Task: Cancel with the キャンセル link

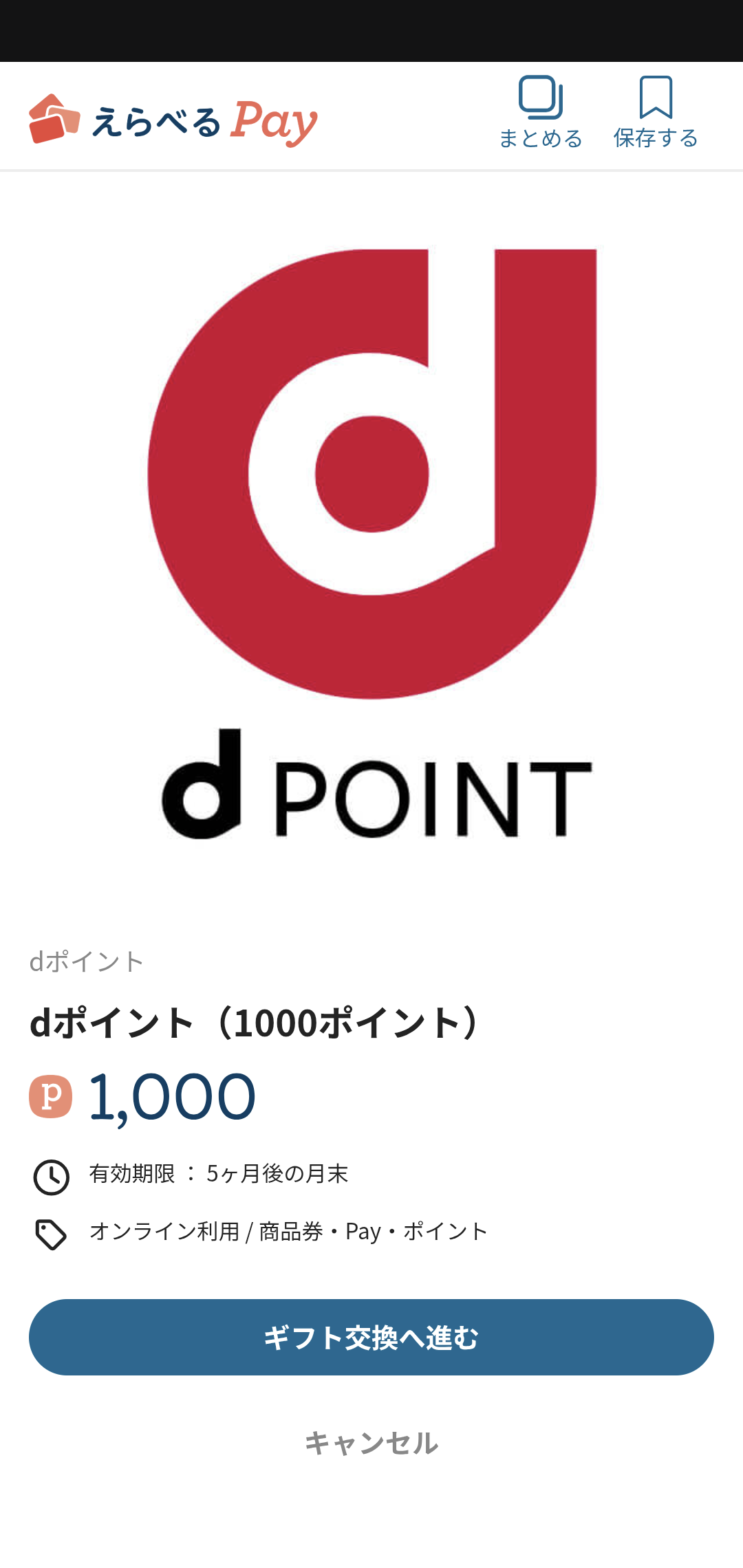Action: click(x=371, y=1443)
